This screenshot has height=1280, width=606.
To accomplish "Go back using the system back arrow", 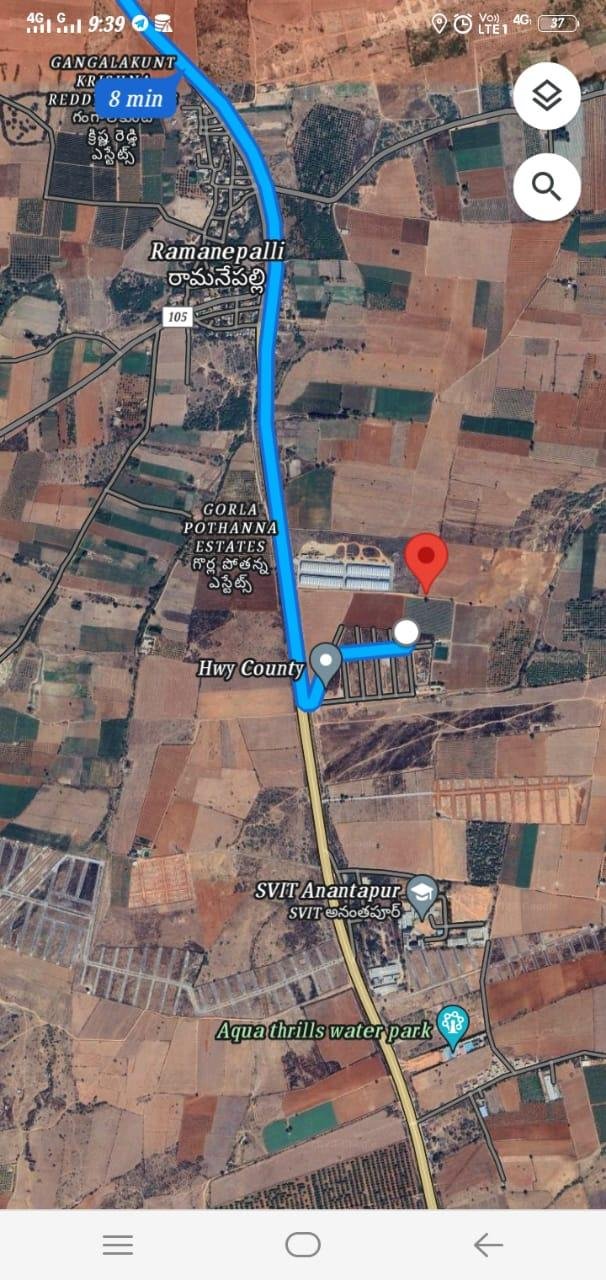I will point(488,1245).
